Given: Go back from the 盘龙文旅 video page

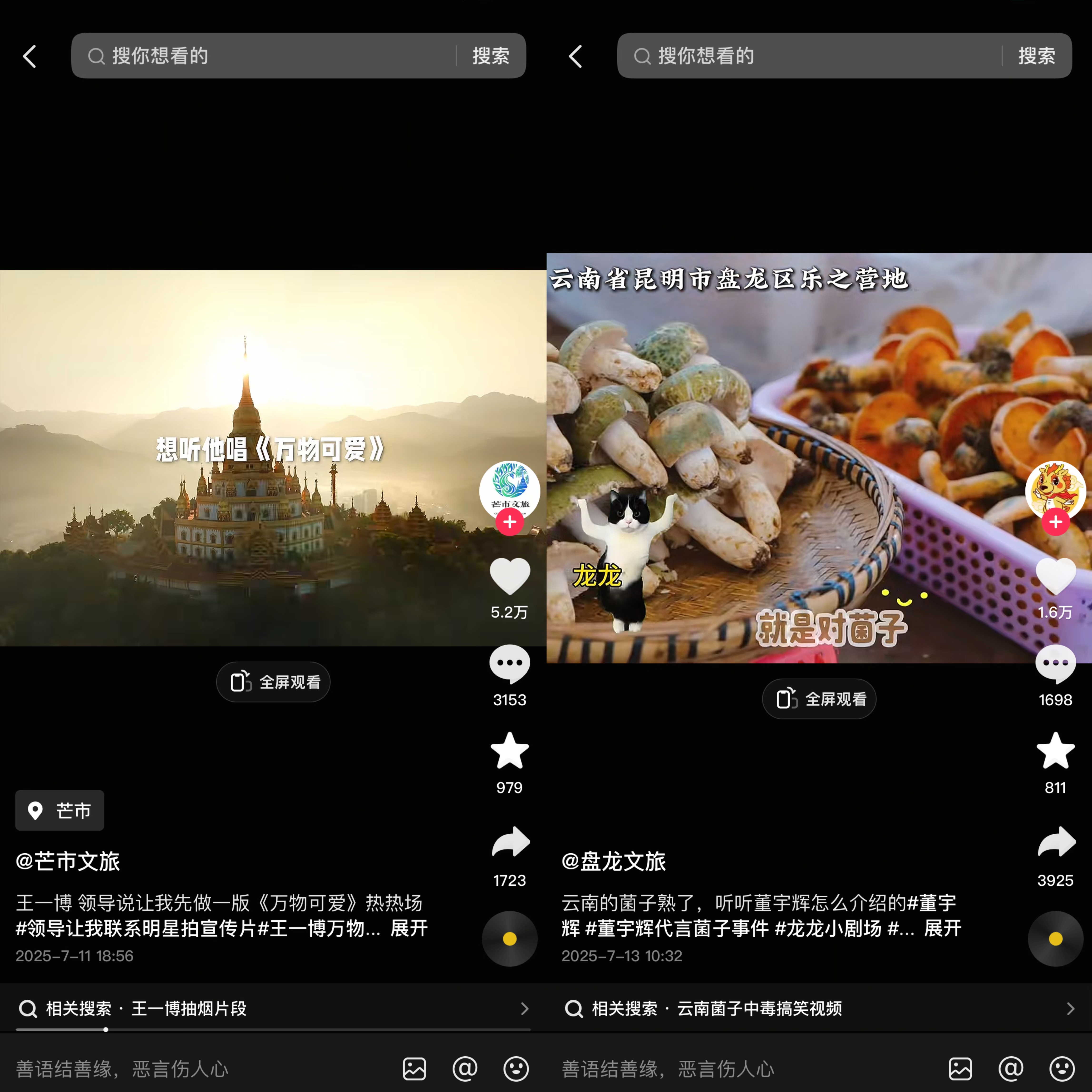Looking at the screenshot, I should click(576, 57).
